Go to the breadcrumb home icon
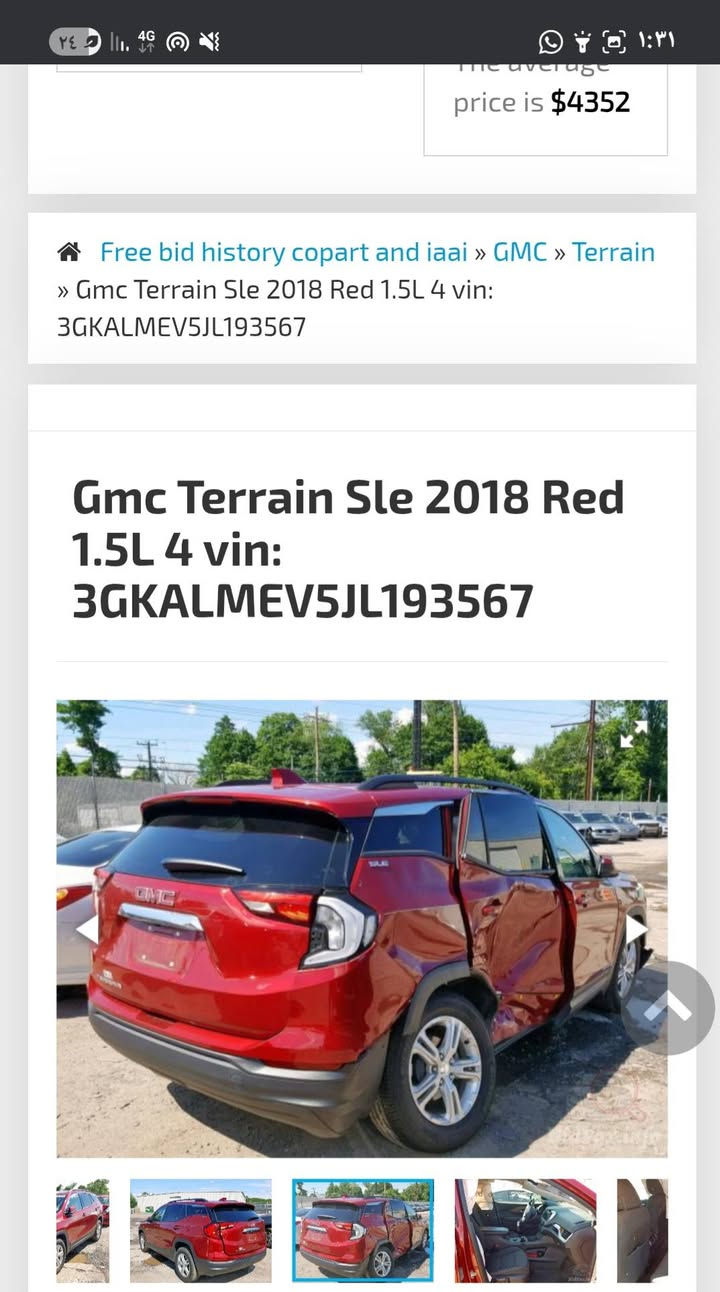720x1292 pixels. [x=69, y=252]
